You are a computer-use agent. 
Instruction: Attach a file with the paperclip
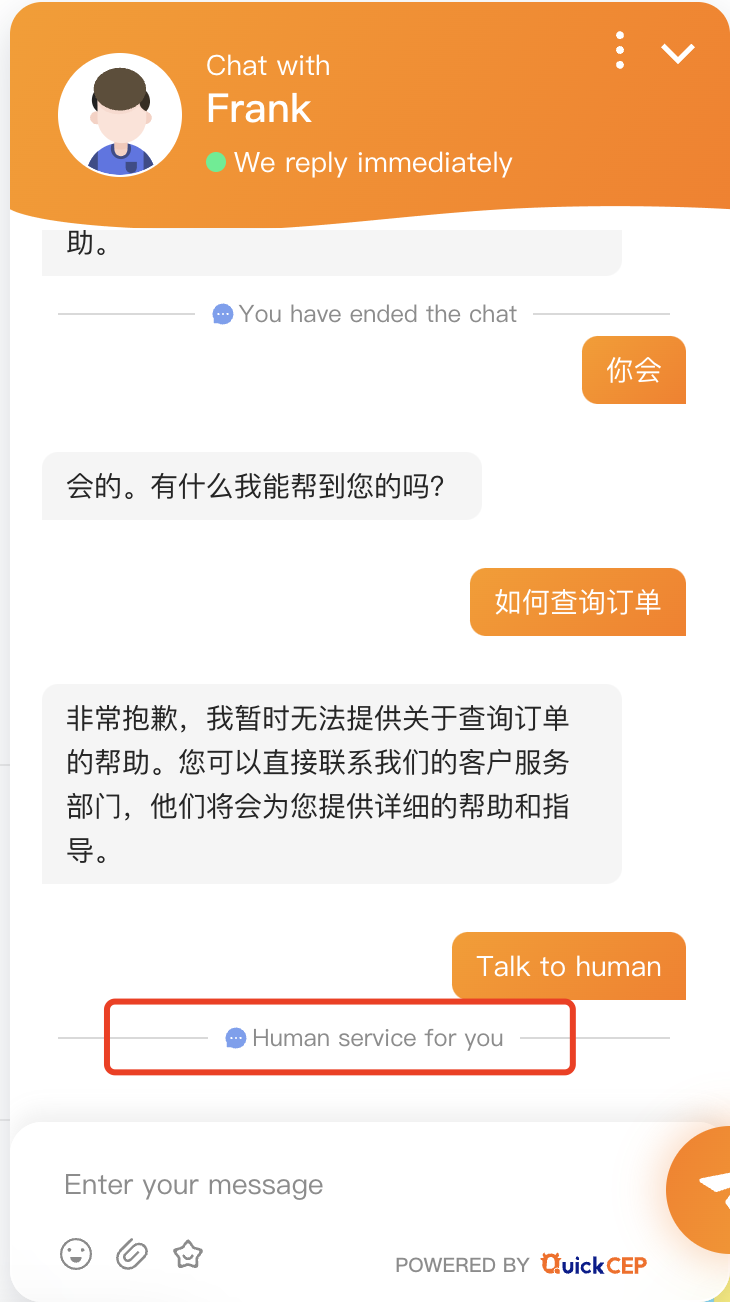point(132,1253)
